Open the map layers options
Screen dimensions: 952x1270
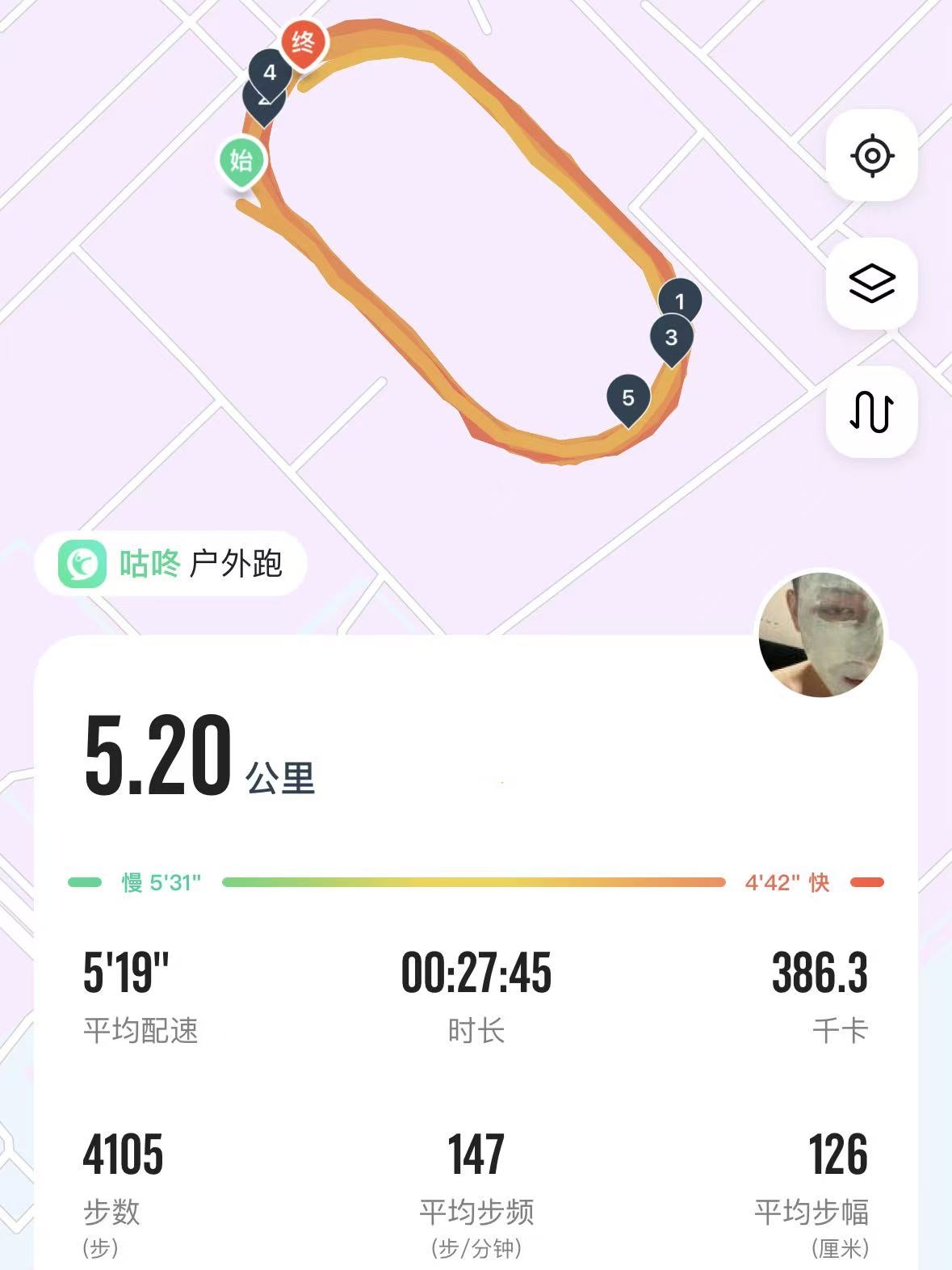click(872, 284)
